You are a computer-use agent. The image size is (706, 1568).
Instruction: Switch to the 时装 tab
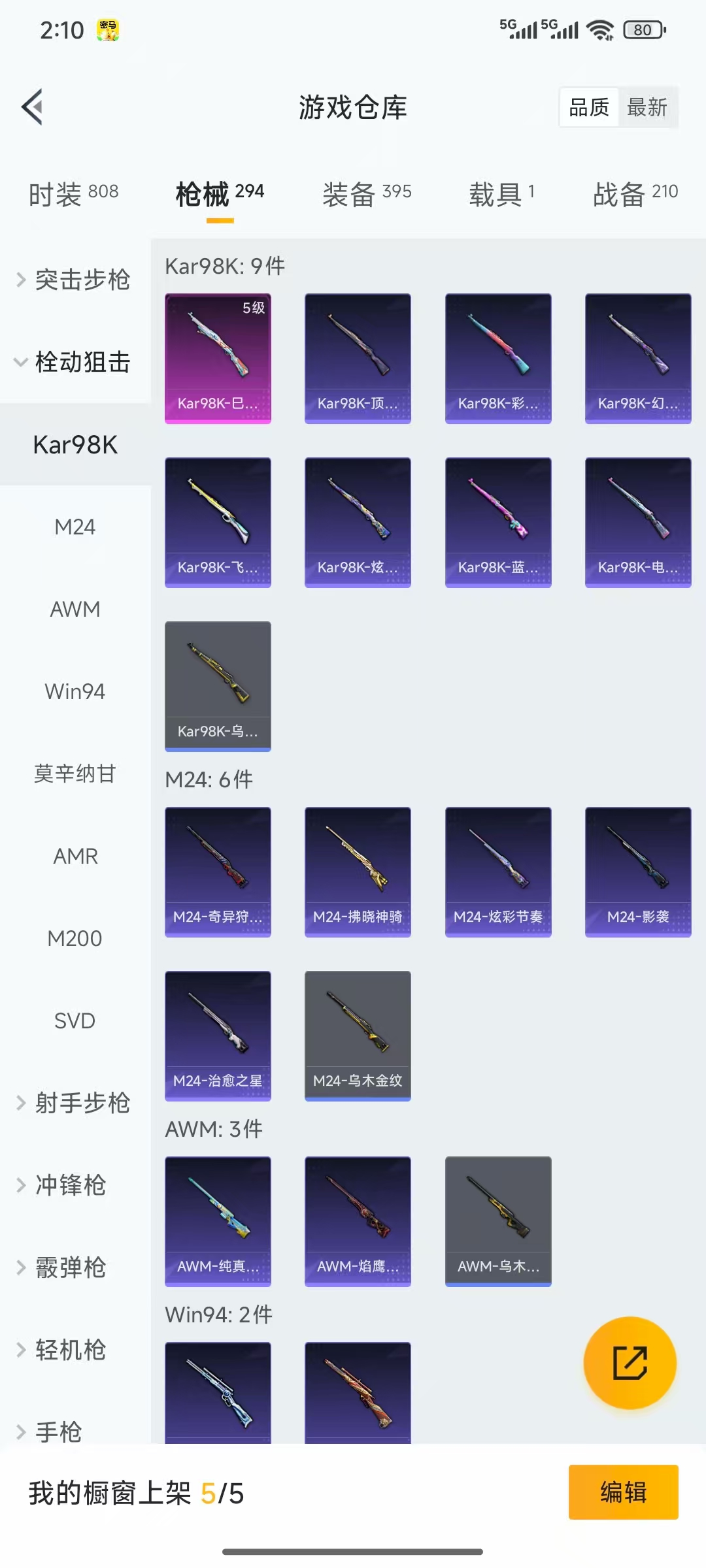click(73, 193)
